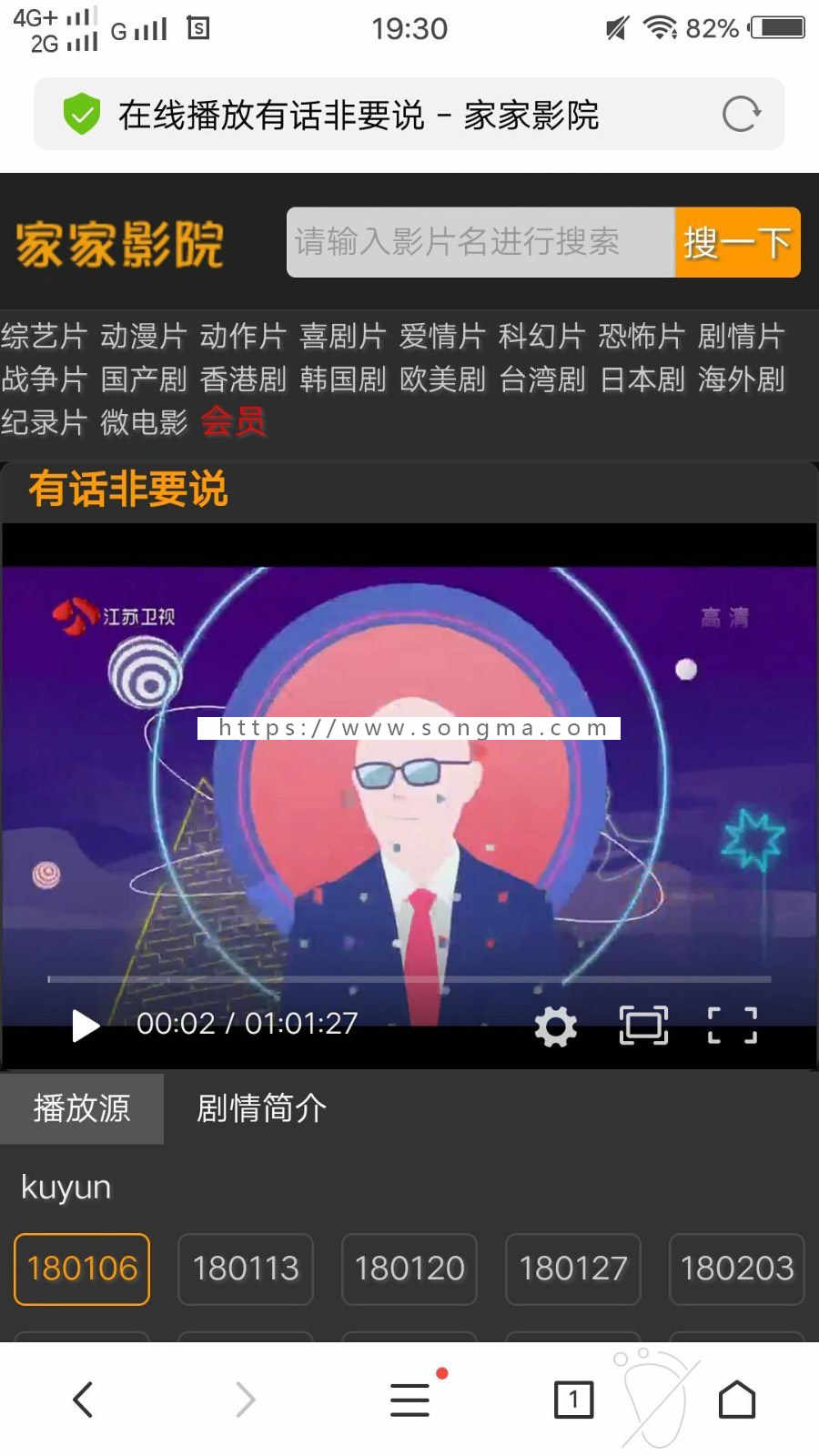Select episode 180203

point(737,1269)
